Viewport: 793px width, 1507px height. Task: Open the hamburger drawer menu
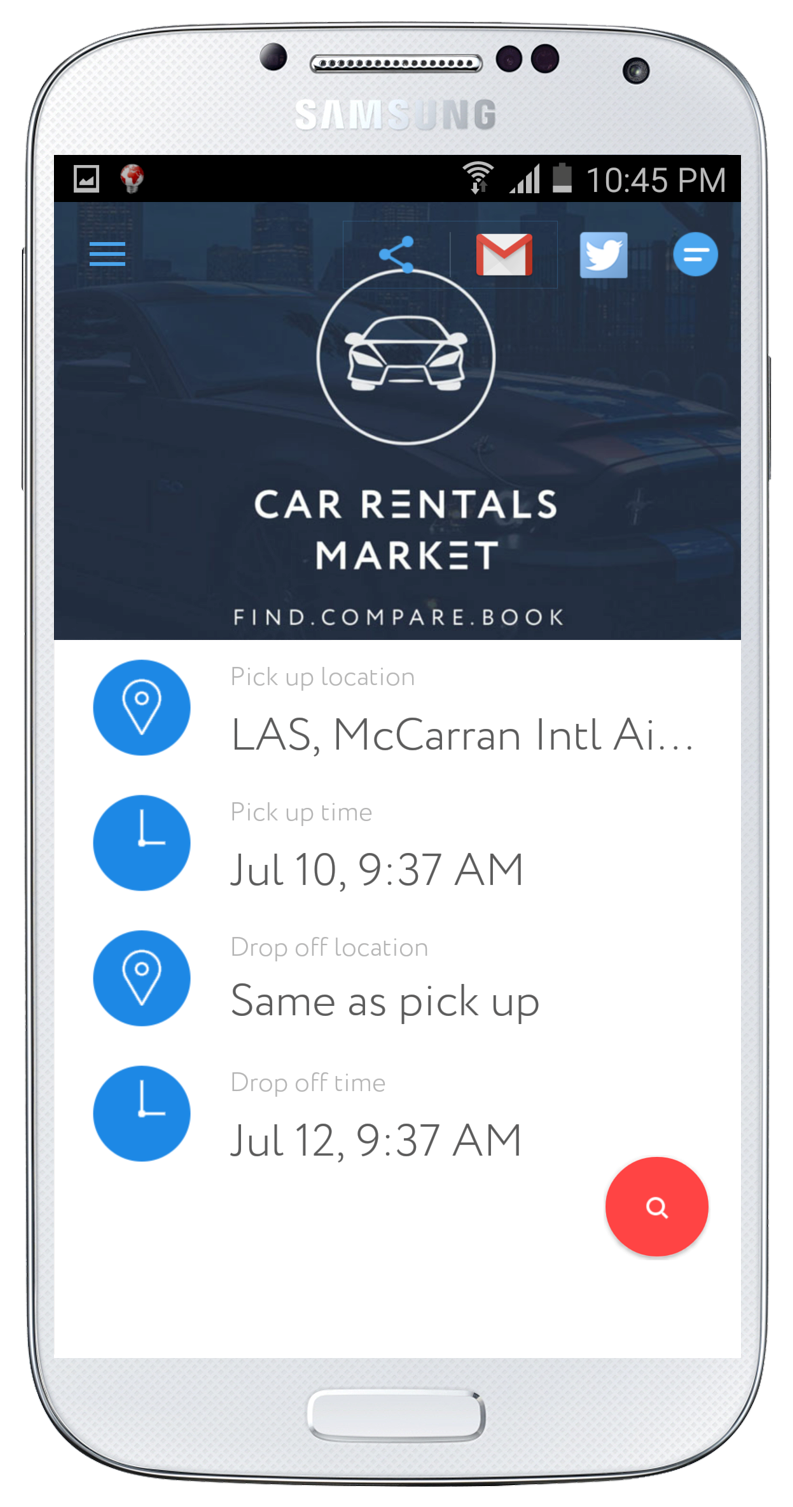point(107,254)
